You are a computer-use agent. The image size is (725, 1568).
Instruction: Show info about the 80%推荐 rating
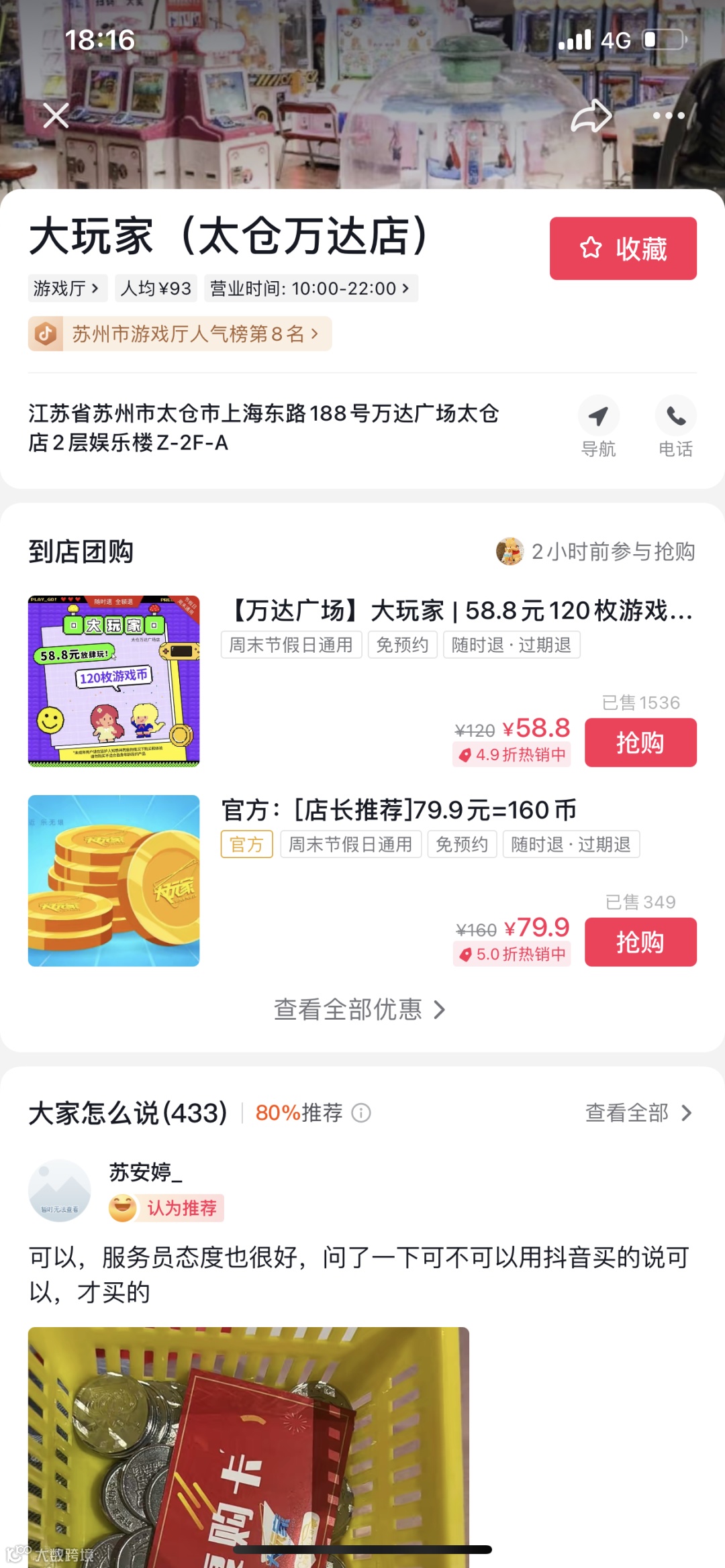[x=361, y=1113]
